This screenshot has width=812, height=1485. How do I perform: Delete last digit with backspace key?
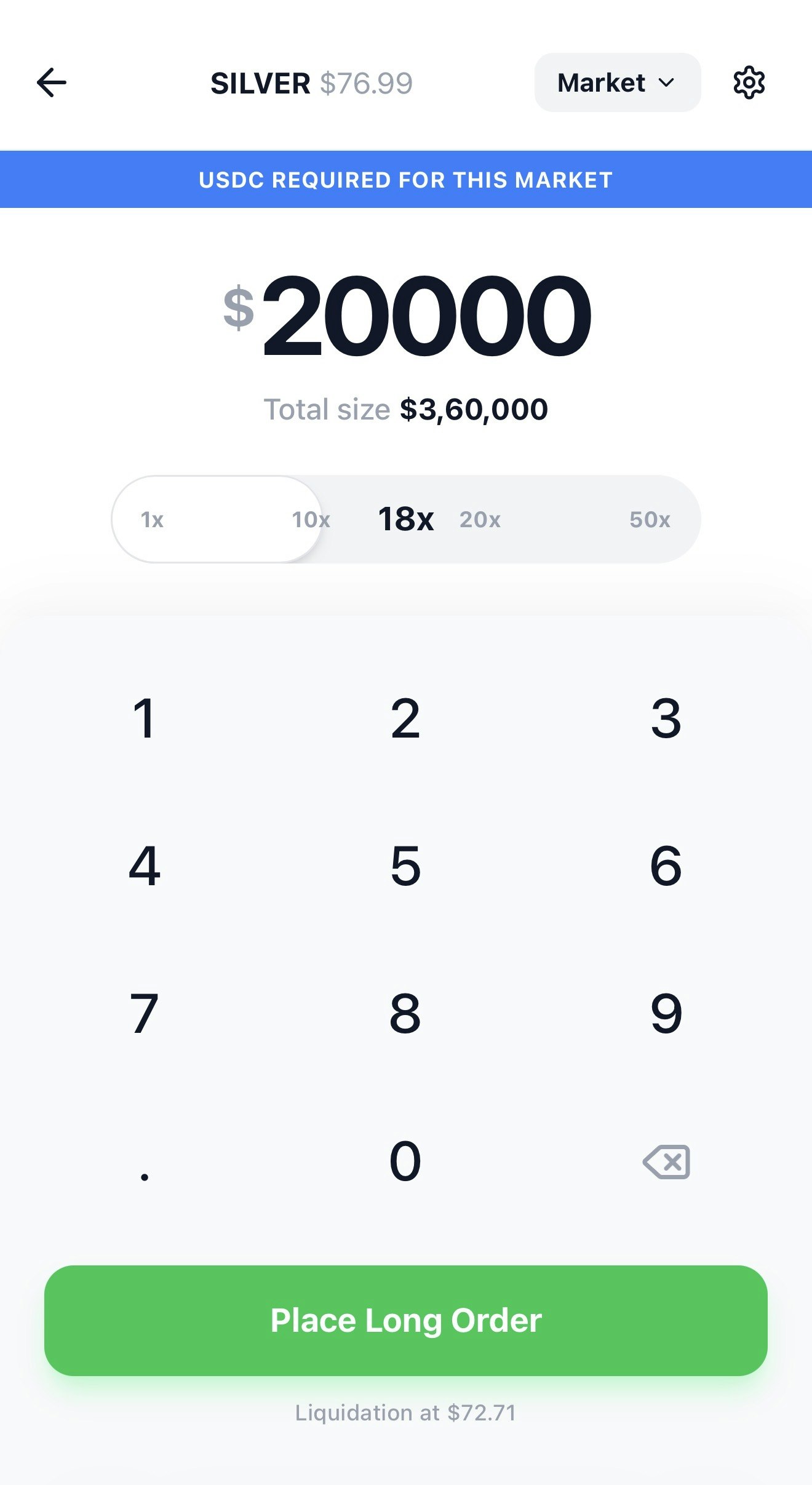point(666,1162)
